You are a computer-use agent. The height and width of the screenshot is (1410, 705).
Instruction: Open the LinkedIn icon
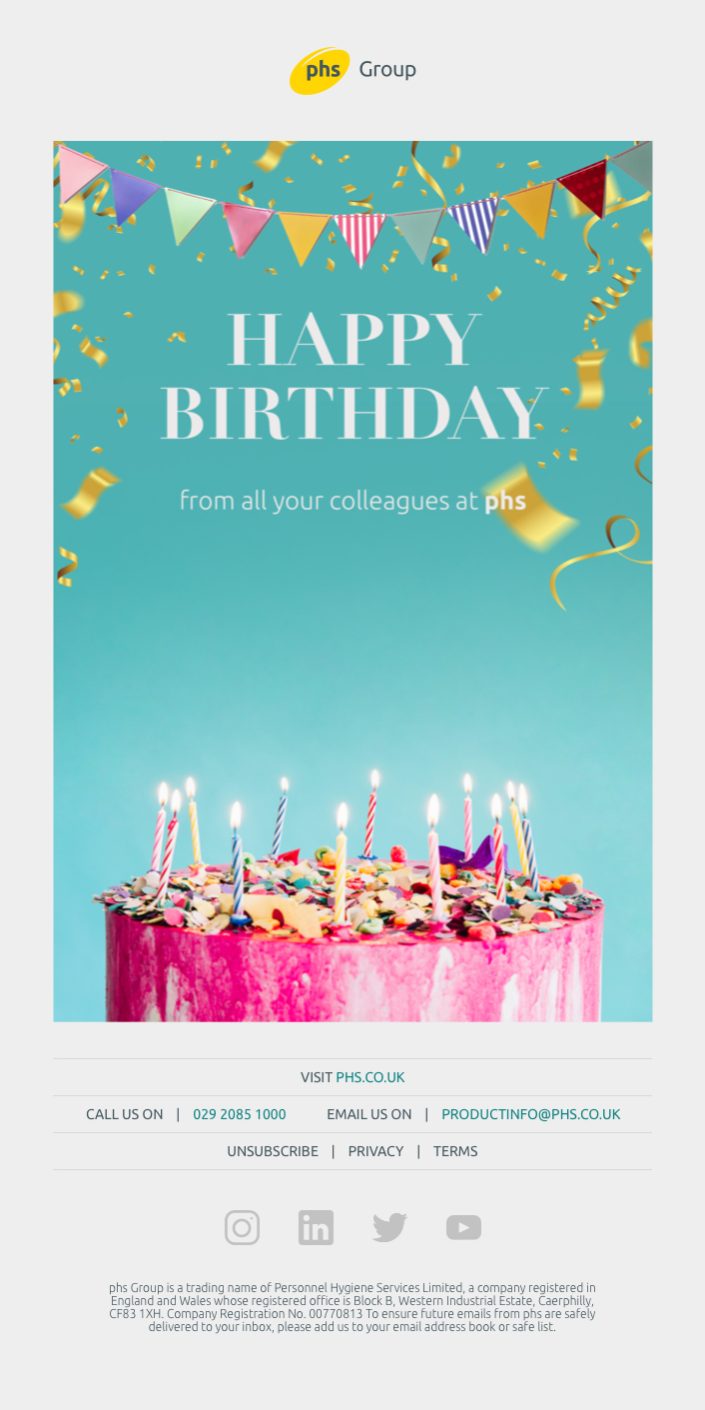316,1227
